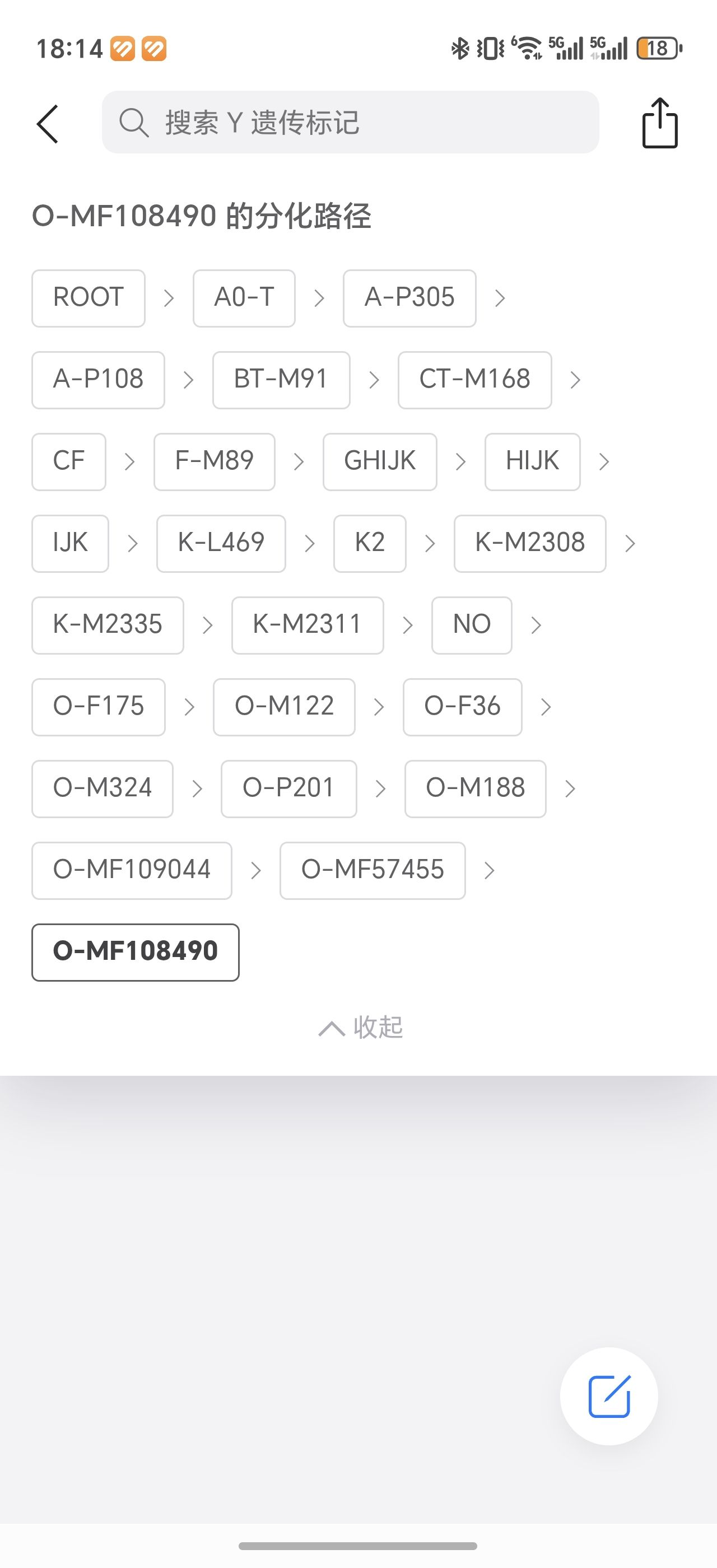Open the K2 node
Screen dimensions: 717x1568
(x=370, y=543)
